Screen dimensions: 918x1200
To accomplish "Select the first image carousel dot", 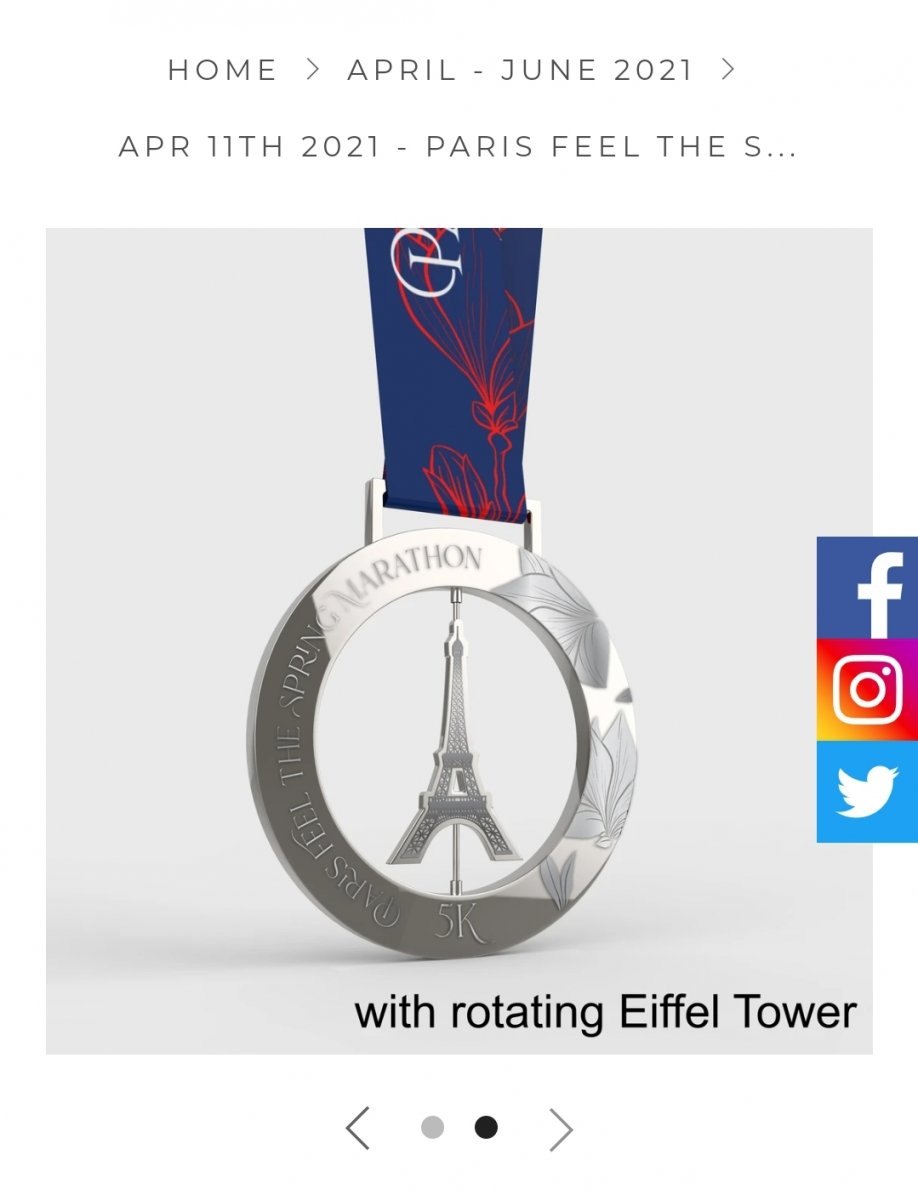I will pyautogui.click(x=432, y=1128).
